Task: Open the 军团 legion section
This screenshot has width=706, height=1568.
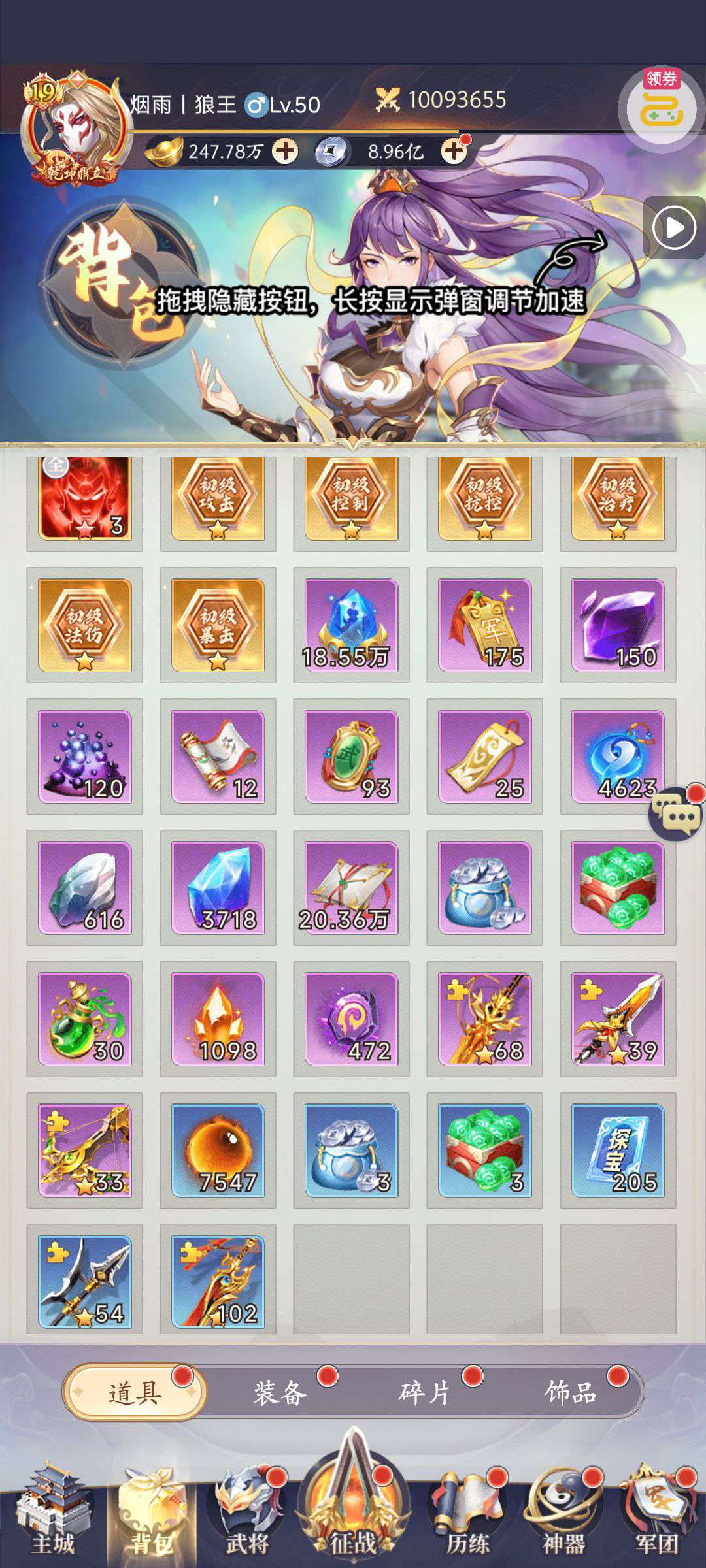Action: [658, 1512]
